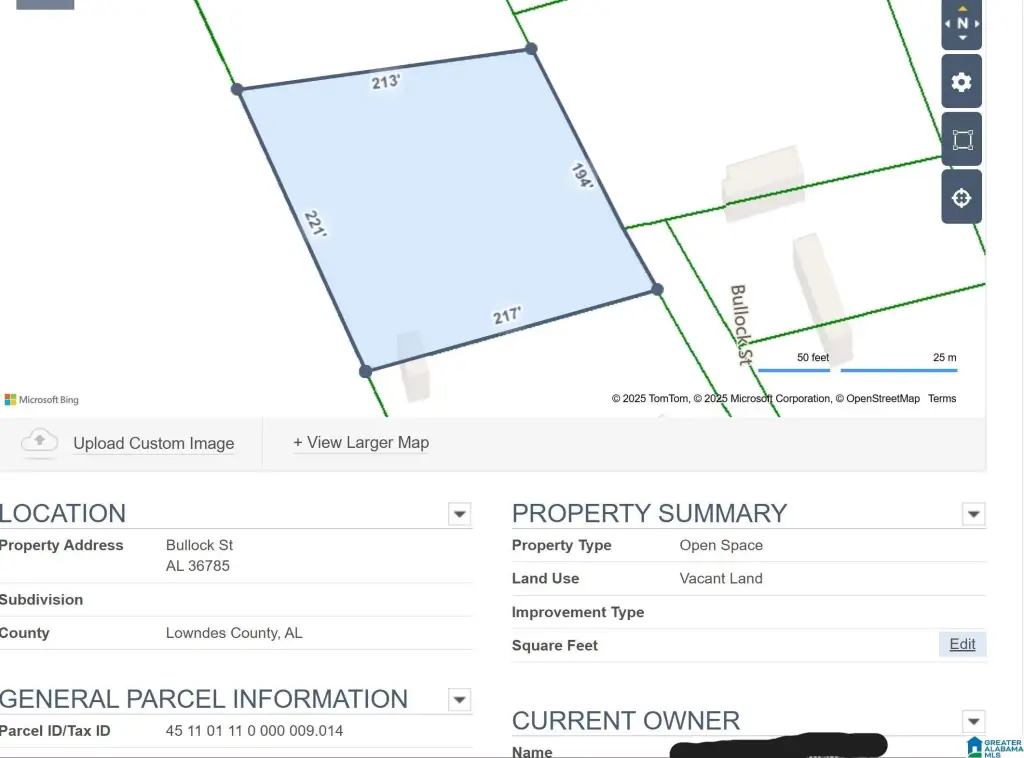Collapse the General Parcel Information section
This screenshot has width=1024, height=758.
click(x=459, y=700)
